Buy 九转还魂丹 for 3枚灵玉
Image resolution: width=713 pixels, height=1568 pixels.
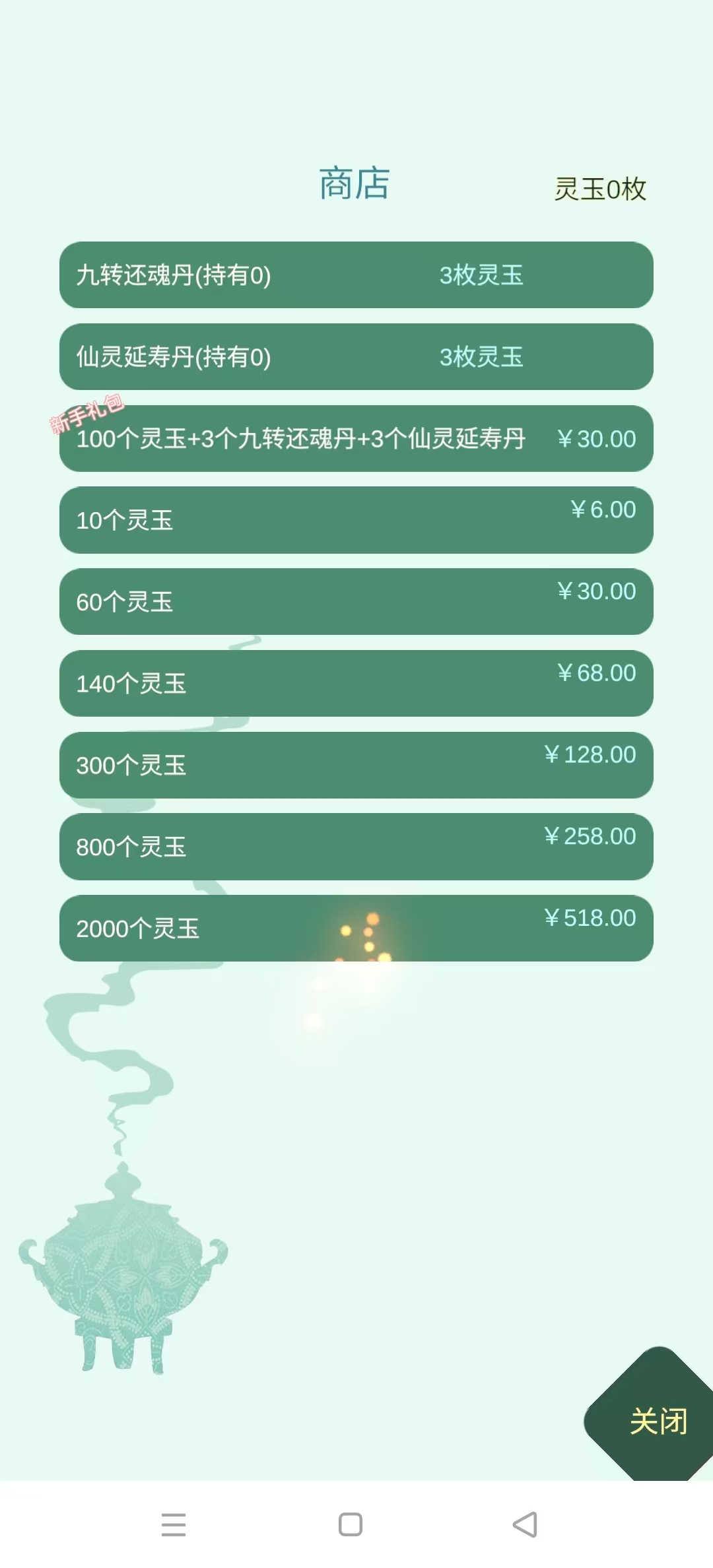(x=356, y=275)
